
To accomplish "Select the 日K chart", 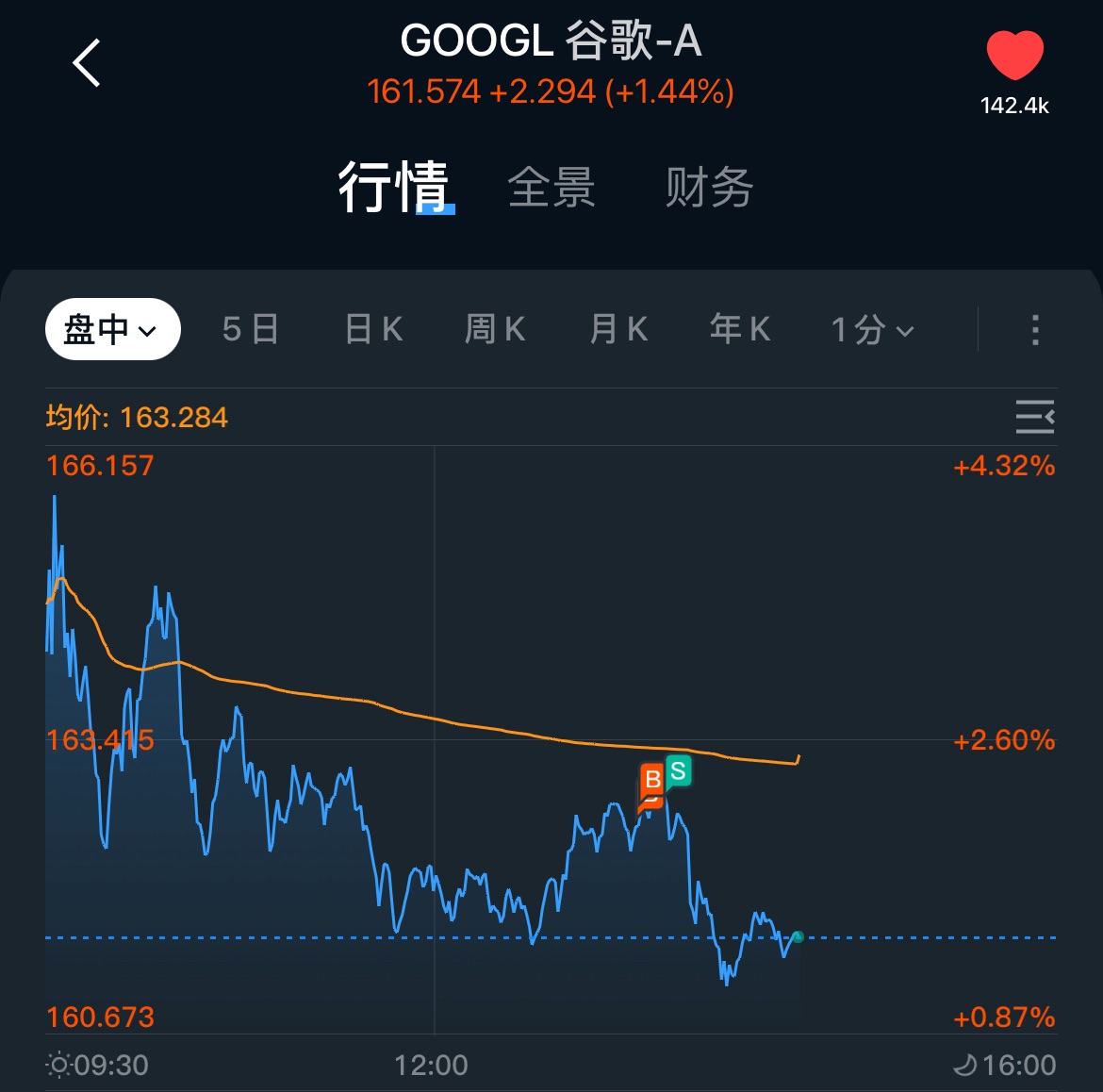I will click(x=374, y=329).
